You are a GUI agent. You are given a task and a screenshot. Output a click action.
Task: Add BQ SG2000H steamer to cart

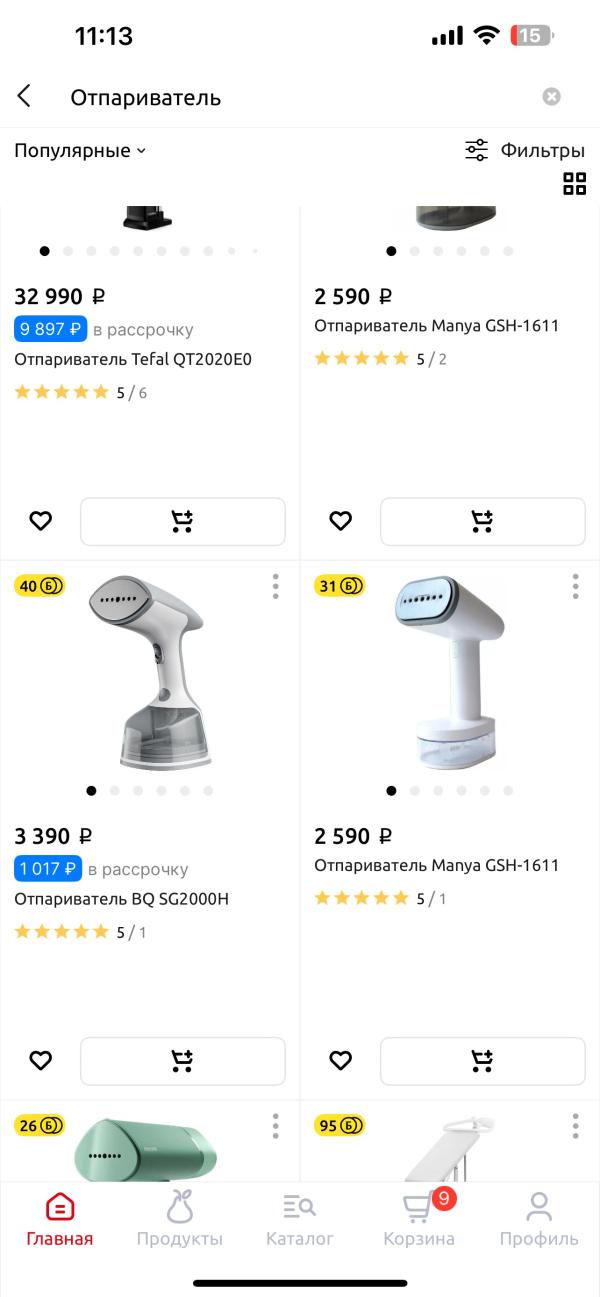coord(182,1061)
